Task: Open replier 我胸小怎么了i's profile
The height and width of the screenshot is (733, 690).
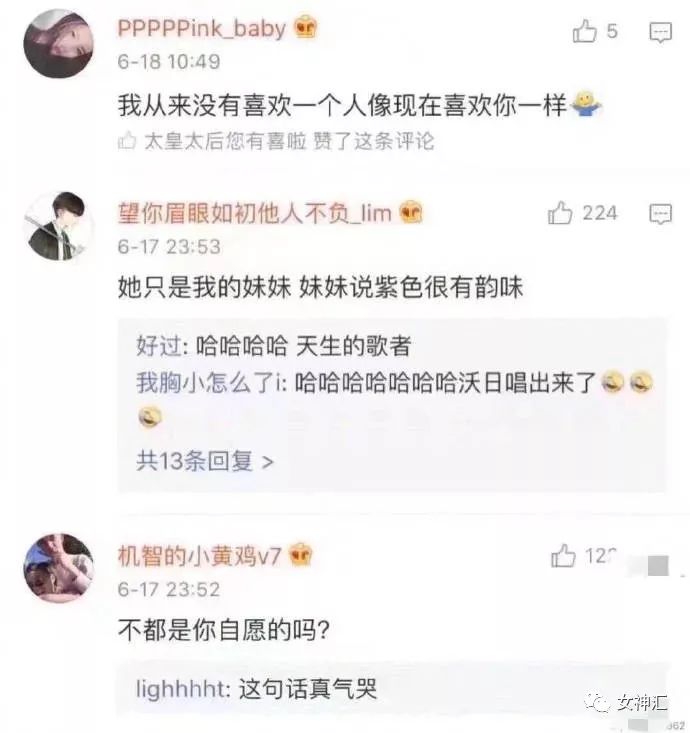Action: (212, 383)
